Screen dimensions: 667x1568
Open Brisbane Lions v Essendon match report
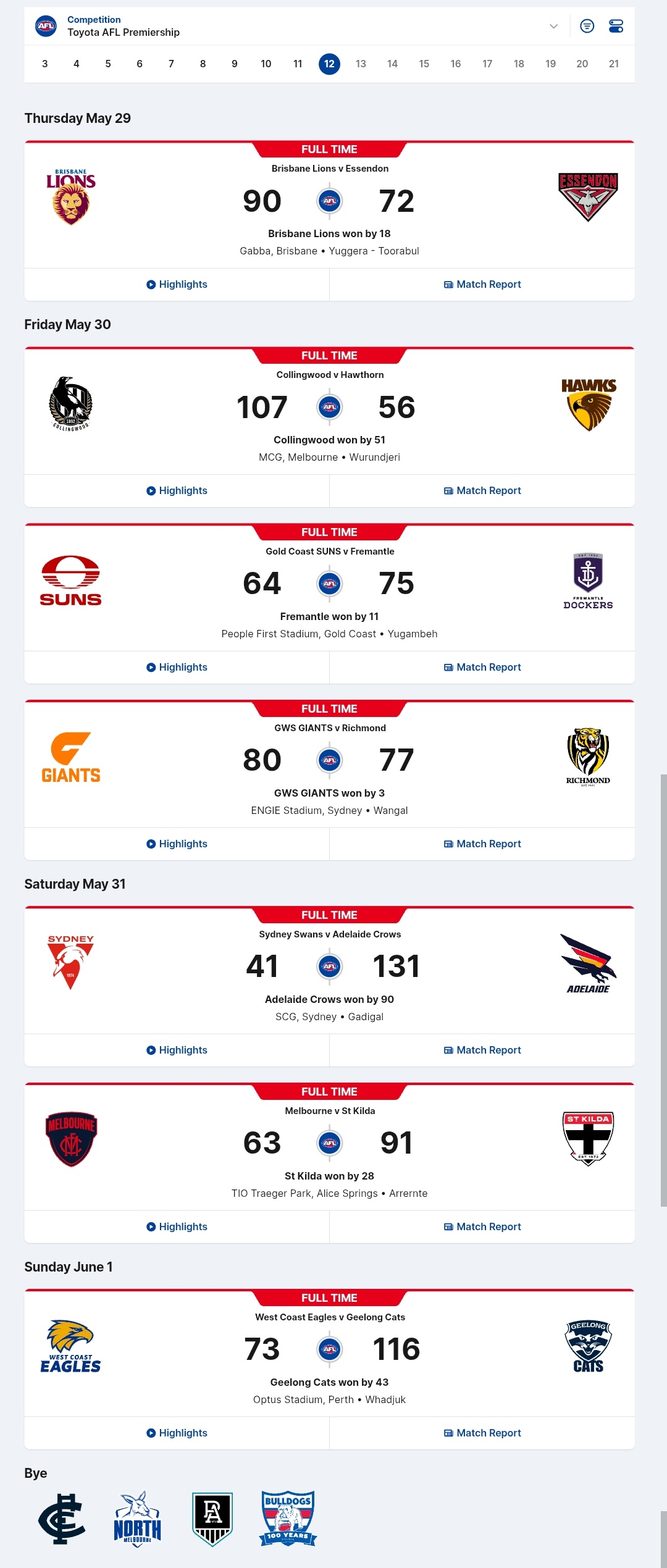tap(482, 285)
